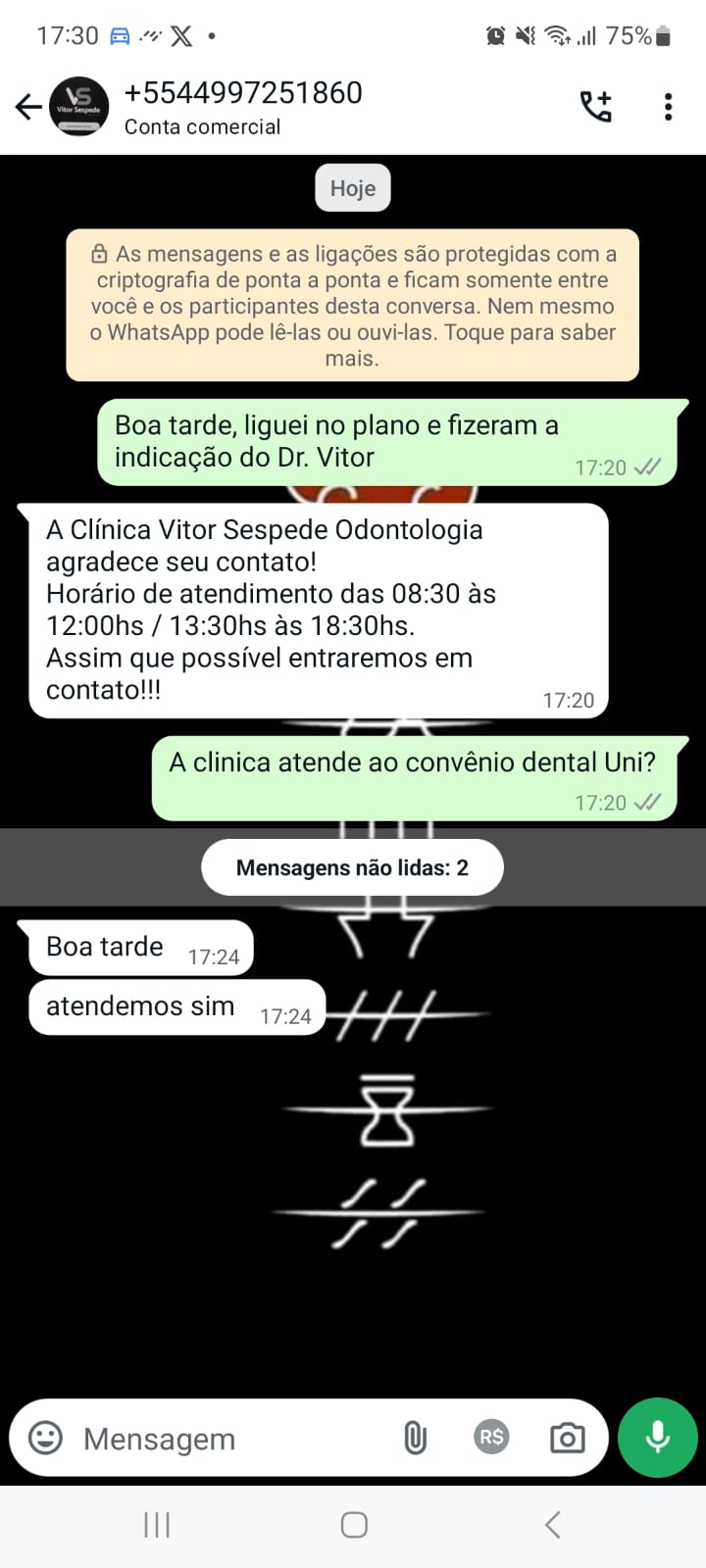Open the emoji picker

pyautogui.click(x=45, y=1438)
